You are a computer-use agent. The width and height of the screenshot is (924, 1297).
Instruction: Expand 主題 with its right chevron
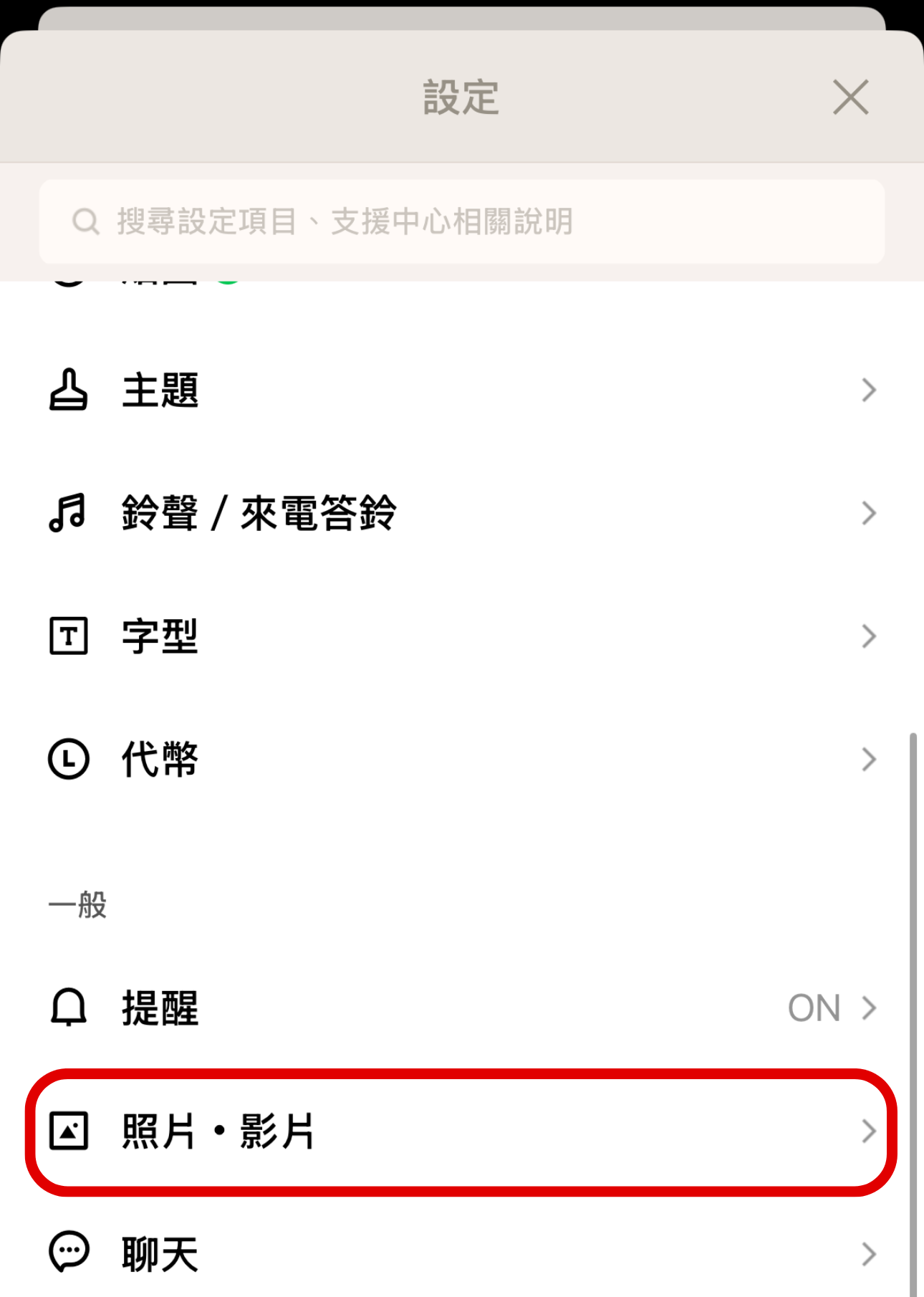pos(868,389)
